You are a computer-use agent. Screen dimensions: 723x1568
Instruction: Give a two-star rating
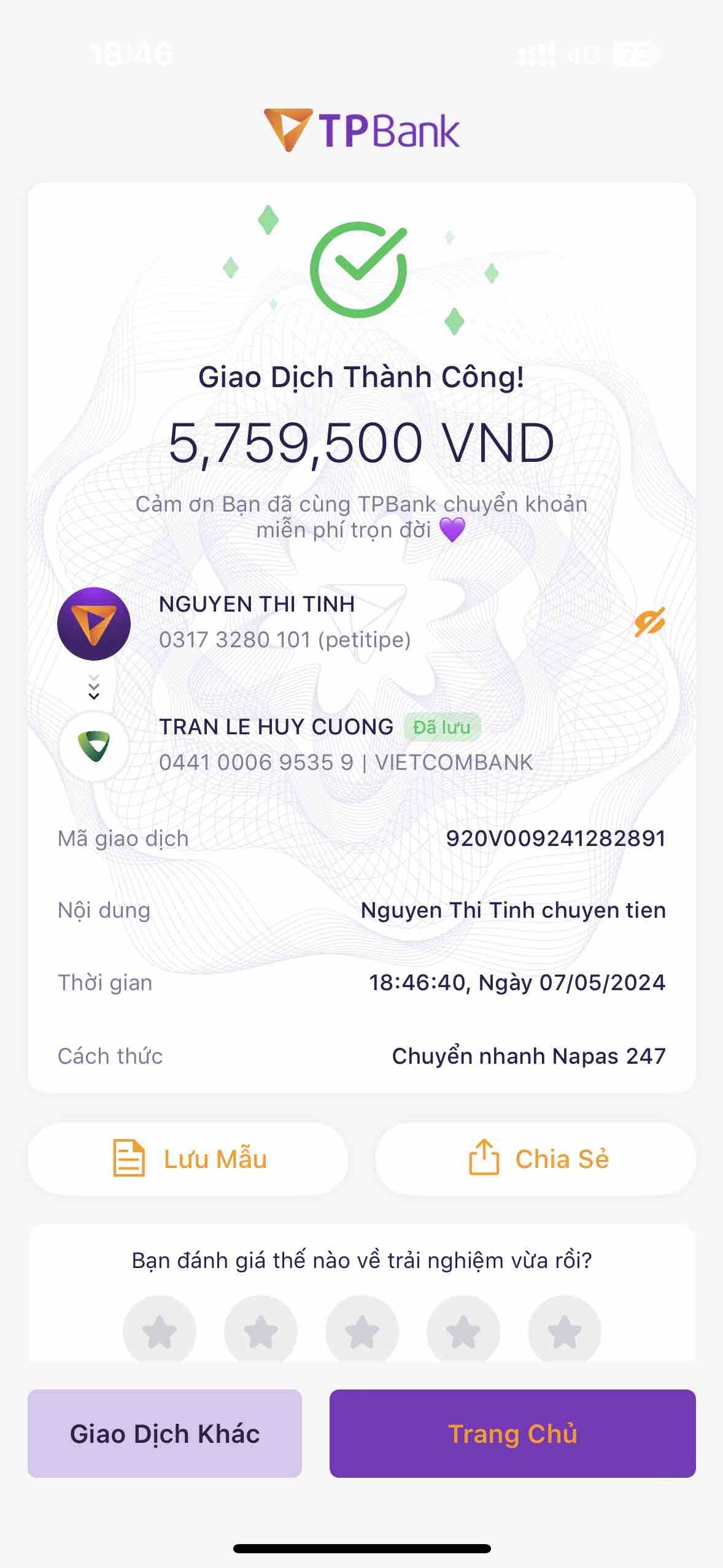pos(261,1331)
